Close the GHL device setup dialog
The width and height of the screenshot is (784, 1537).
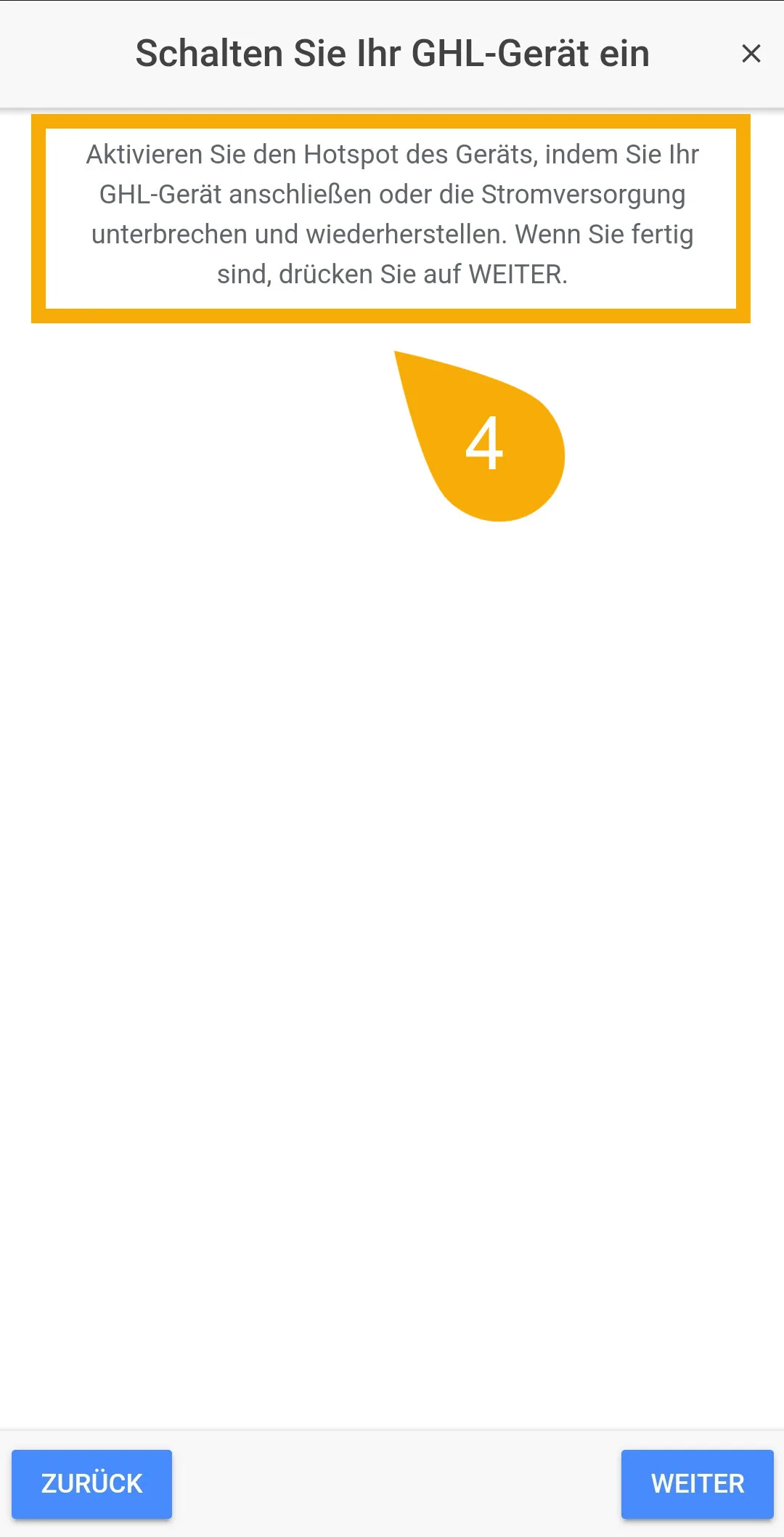point(751,53)
